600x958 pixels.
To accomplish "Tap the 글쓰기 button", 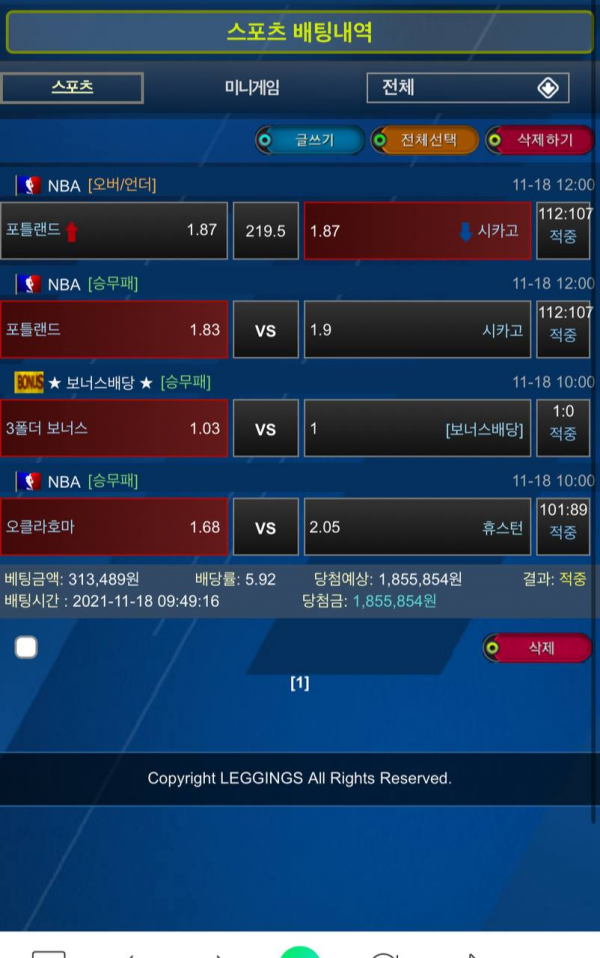I will (310, 141).
